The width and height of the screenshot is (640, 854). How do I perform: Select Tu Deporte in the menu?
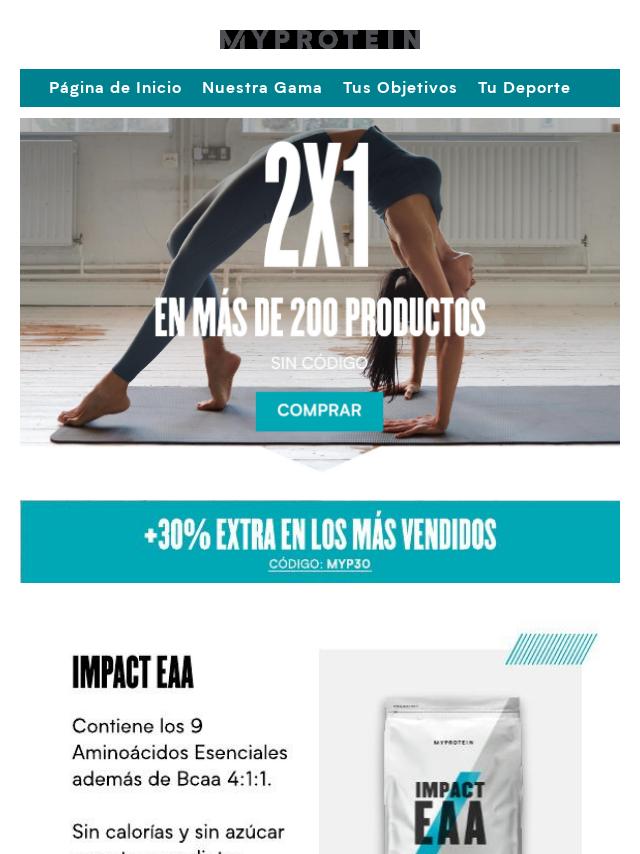[524, 88]
